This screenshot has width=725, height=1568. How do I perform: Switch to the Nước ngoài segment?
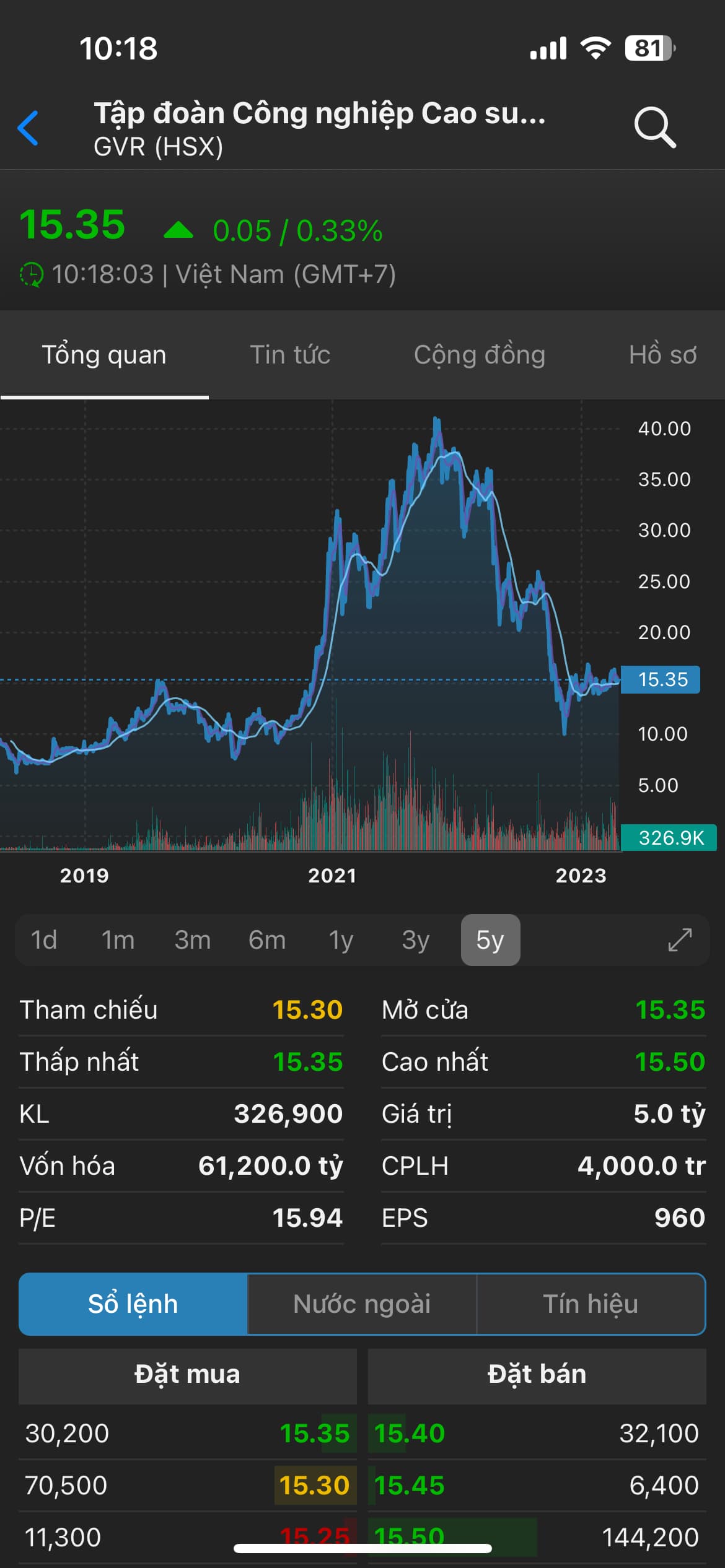click(x=362, y=1304)
